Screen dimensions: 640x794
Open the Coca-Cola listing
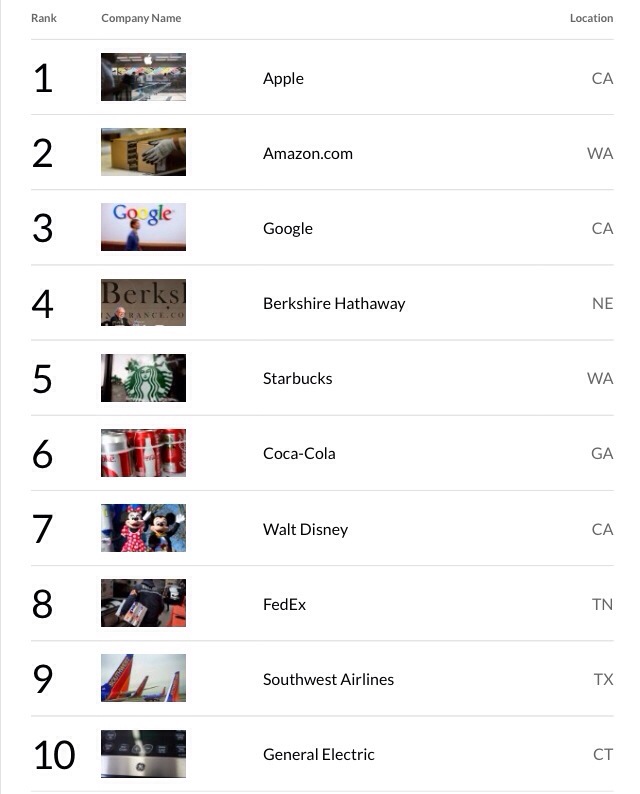click(x=299, y=453)
